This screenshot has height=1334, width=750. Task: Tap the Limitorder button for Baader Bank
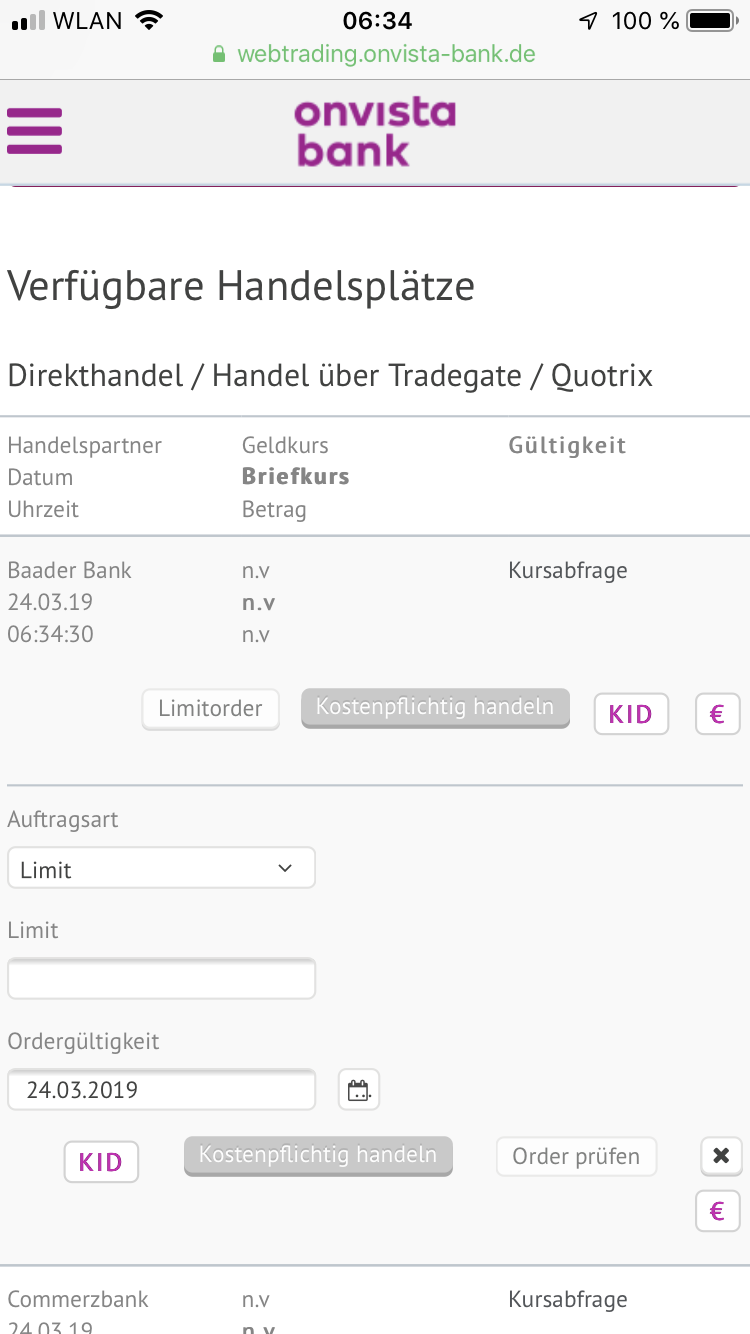[210, 709]
